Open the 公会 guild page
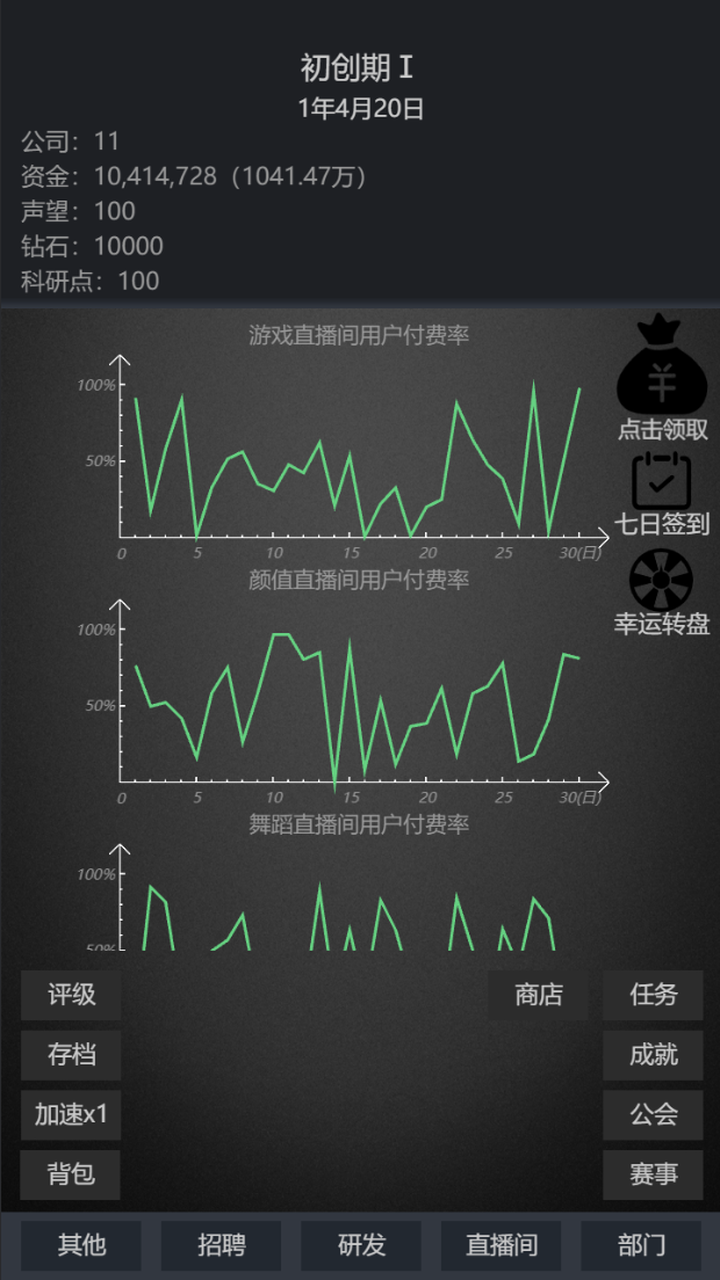Image resolution: width=720 pixels, height=1280 pixels. [x=653, y=1115]
